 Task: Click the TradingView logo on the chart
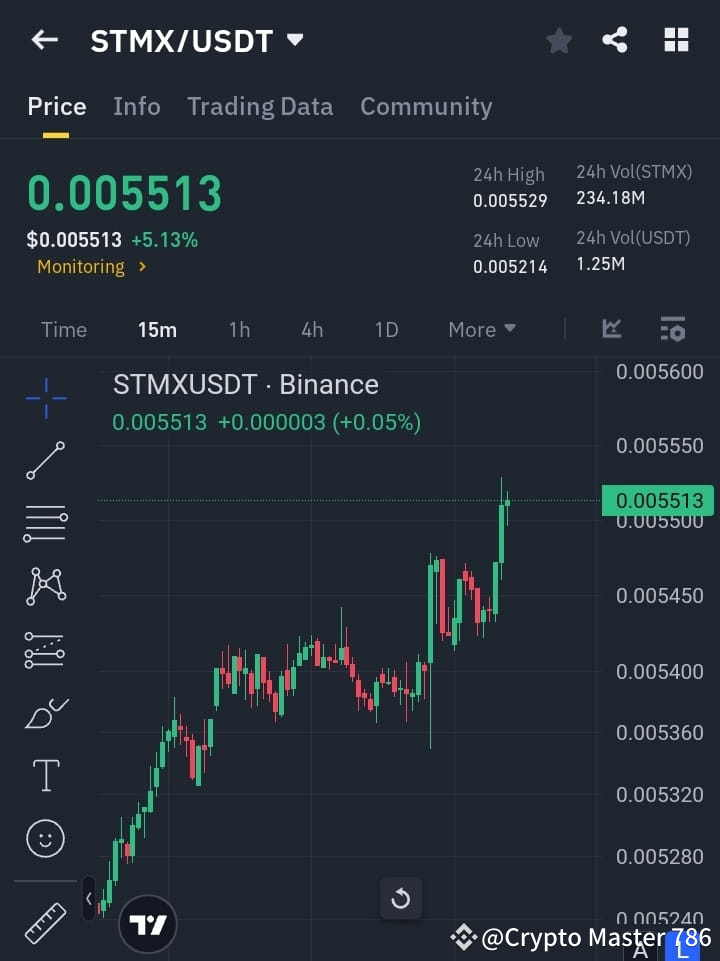pos(148,922)
